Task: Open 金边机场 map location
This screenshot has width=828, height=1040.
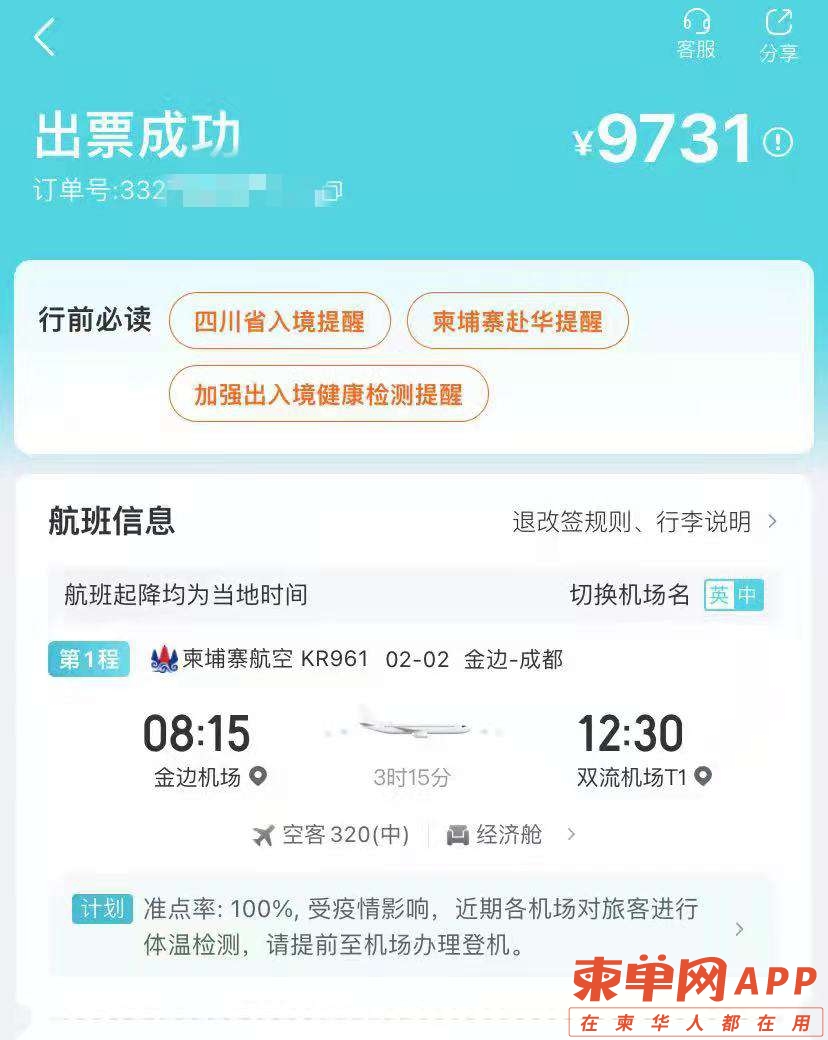Action: pyautogui.click(x=258, y=776)
